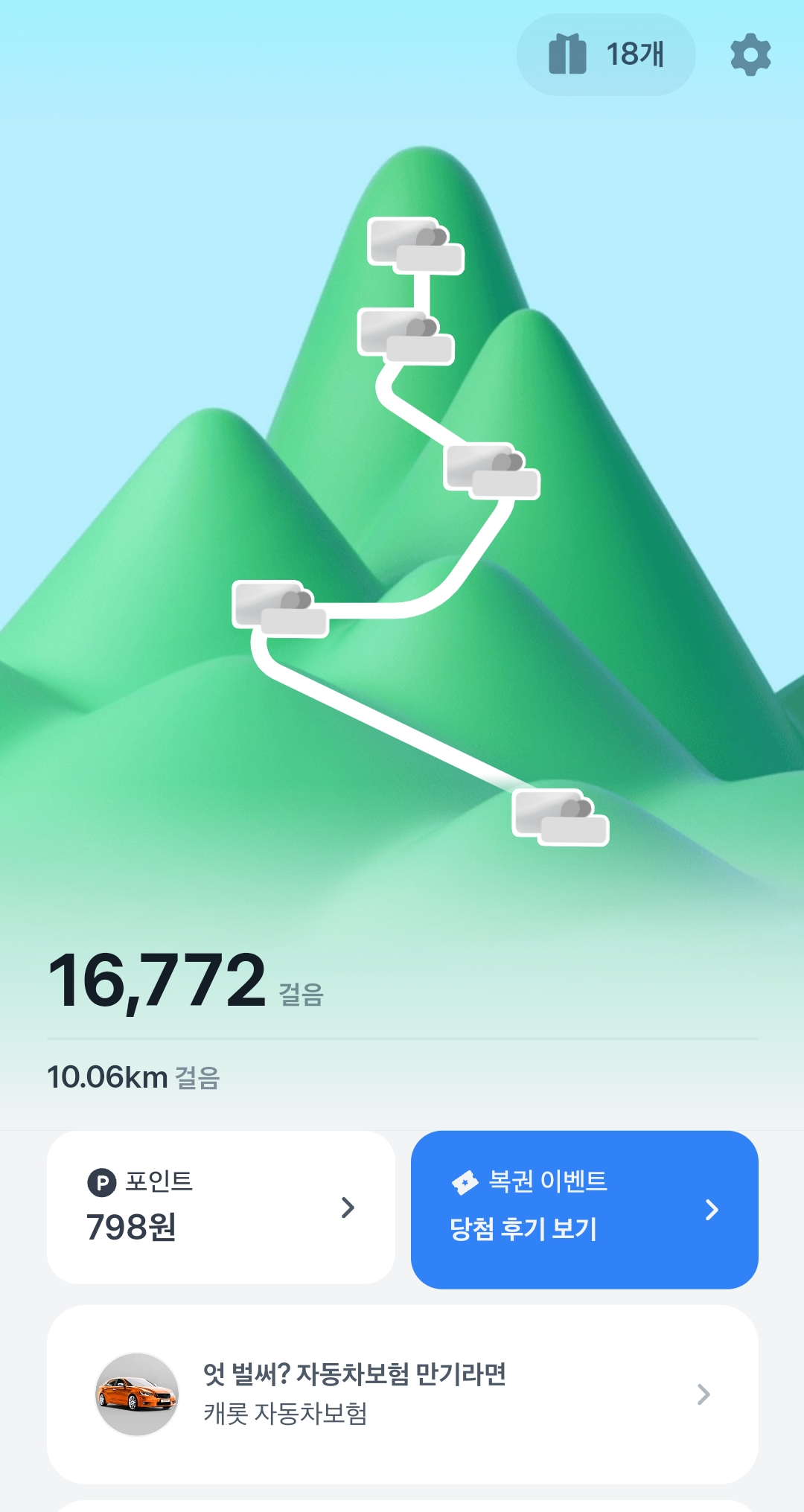Image resolution: width=804 pixels, height=1512 pixels.
Task: View 복권 이벤트 당첨 후기
Action: pyautogui.click(x=584, y=1209)
